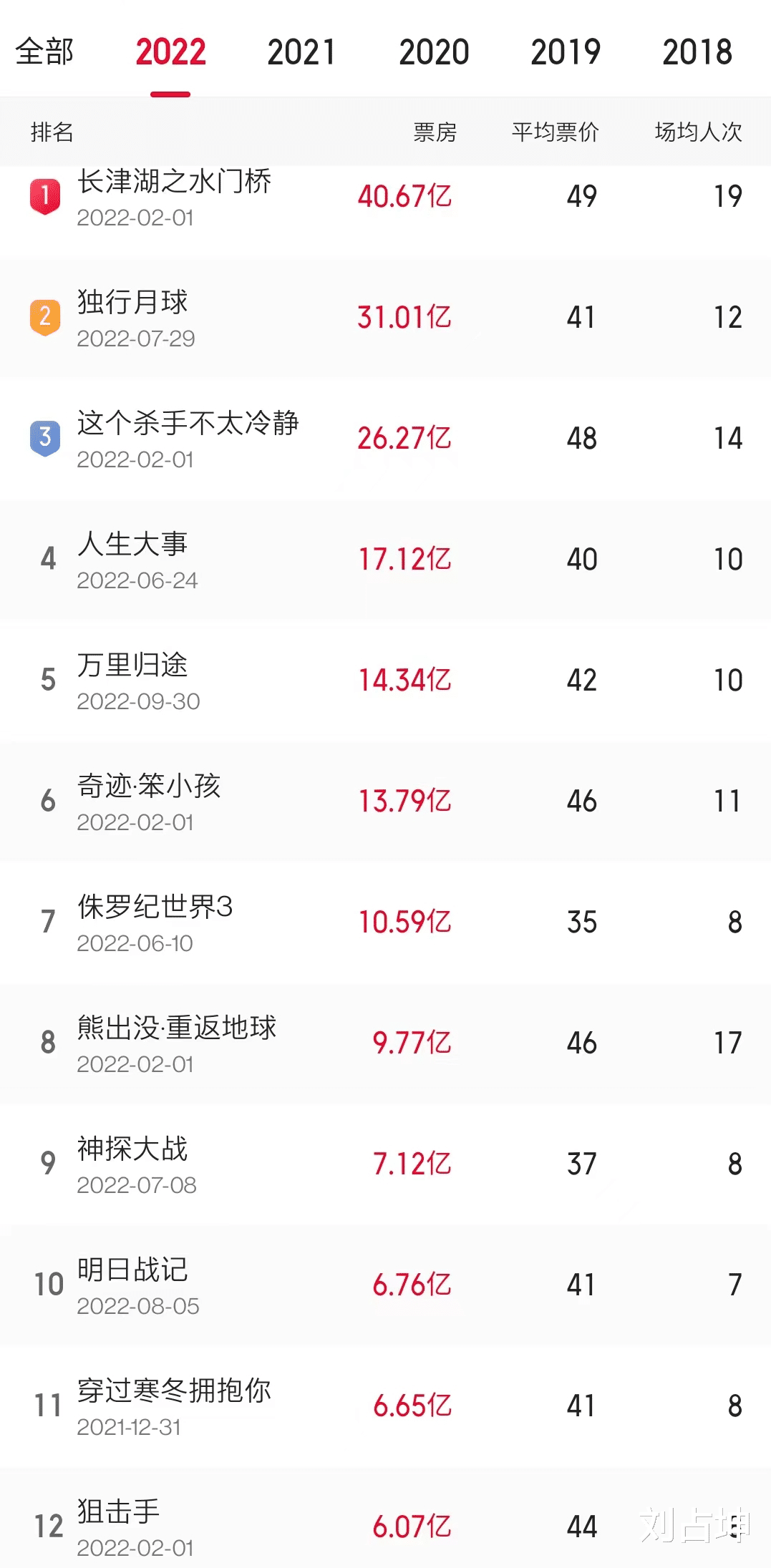Switch to the 2020 tab
This screenshot has height=1568, width=771.
(x=434, y=52)
